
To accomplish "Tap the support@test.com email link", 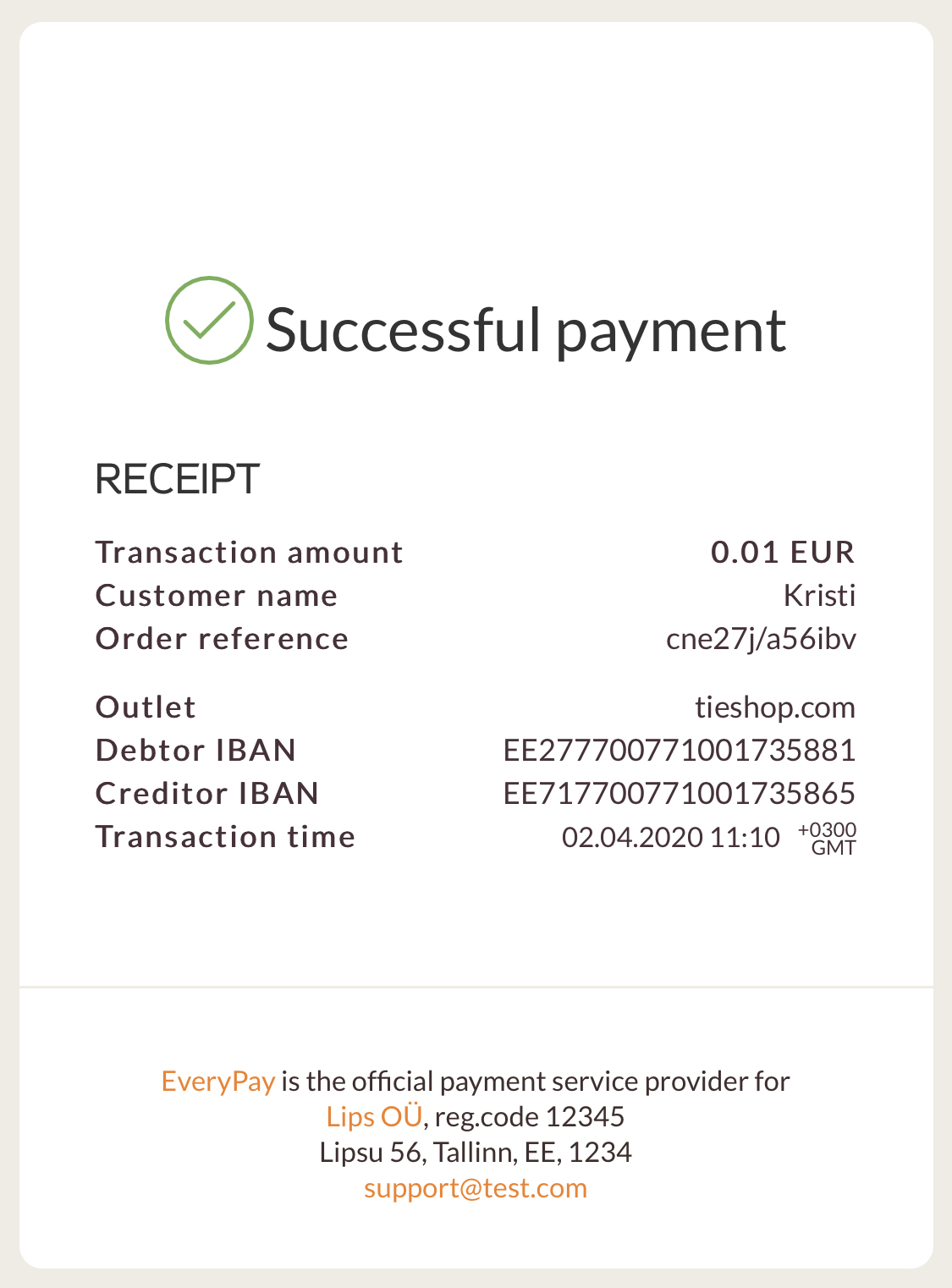I will point(475,1188).
